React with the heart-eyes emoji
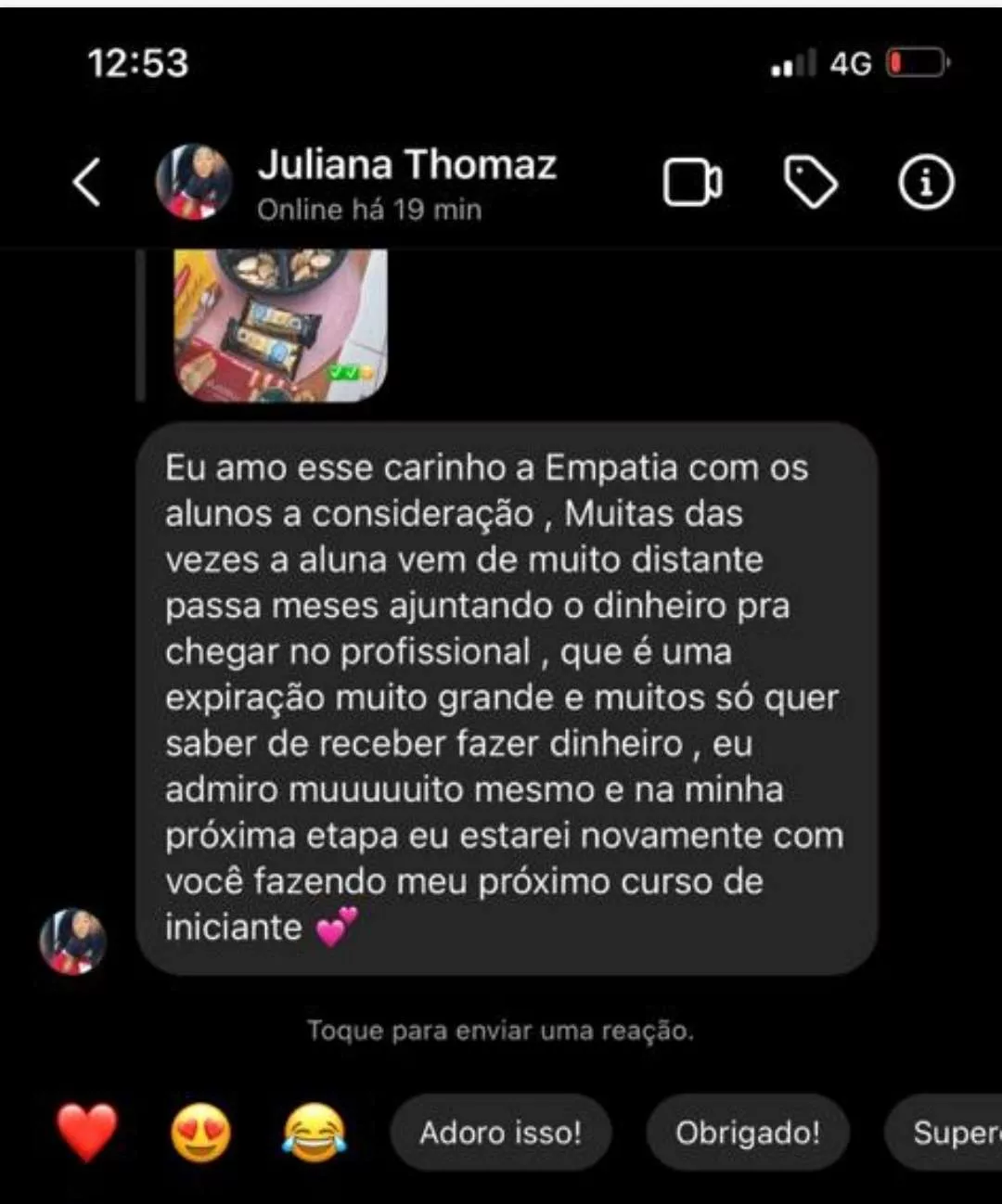Screen dimensions: 1002x1204 click(200, 1132)
